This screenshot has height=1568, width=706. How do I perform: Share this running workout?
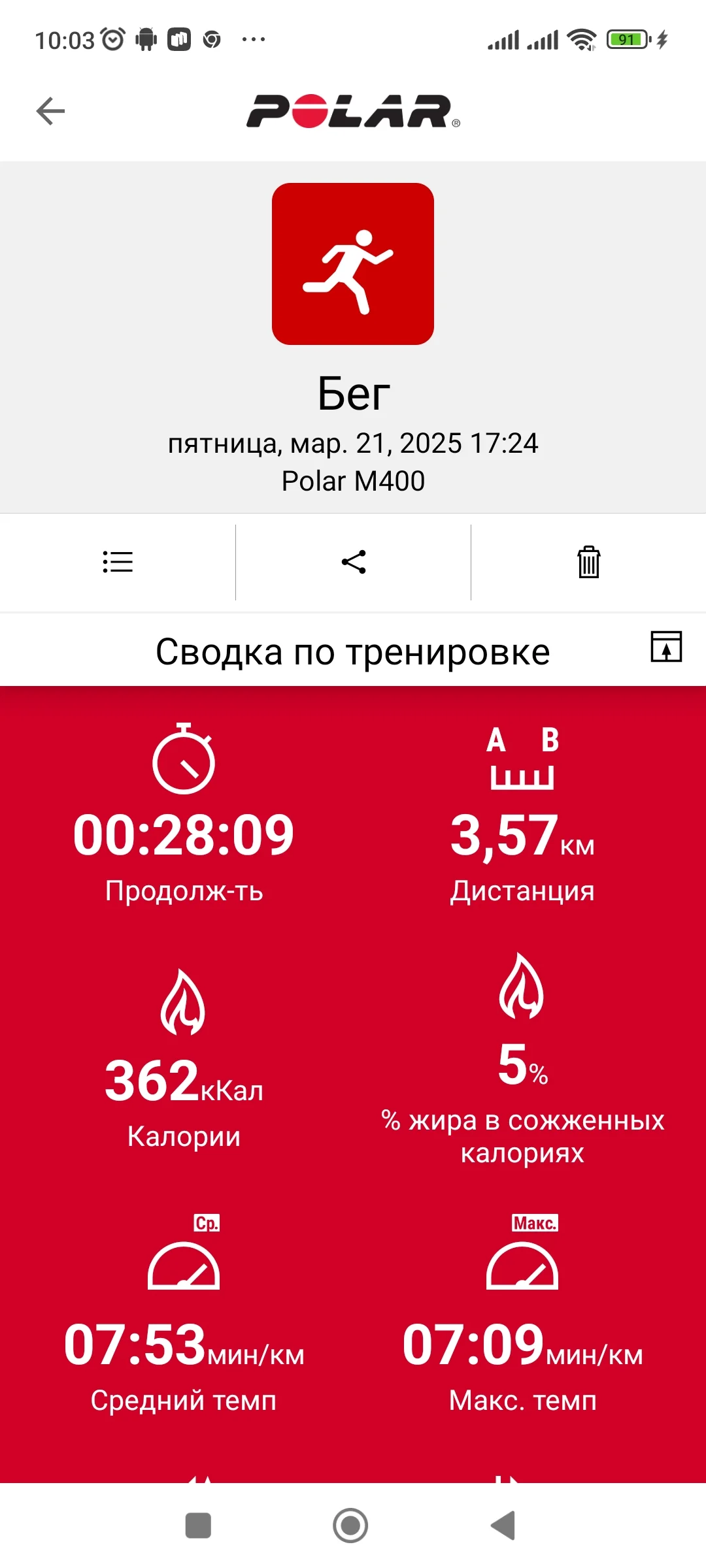coord(354,562)
